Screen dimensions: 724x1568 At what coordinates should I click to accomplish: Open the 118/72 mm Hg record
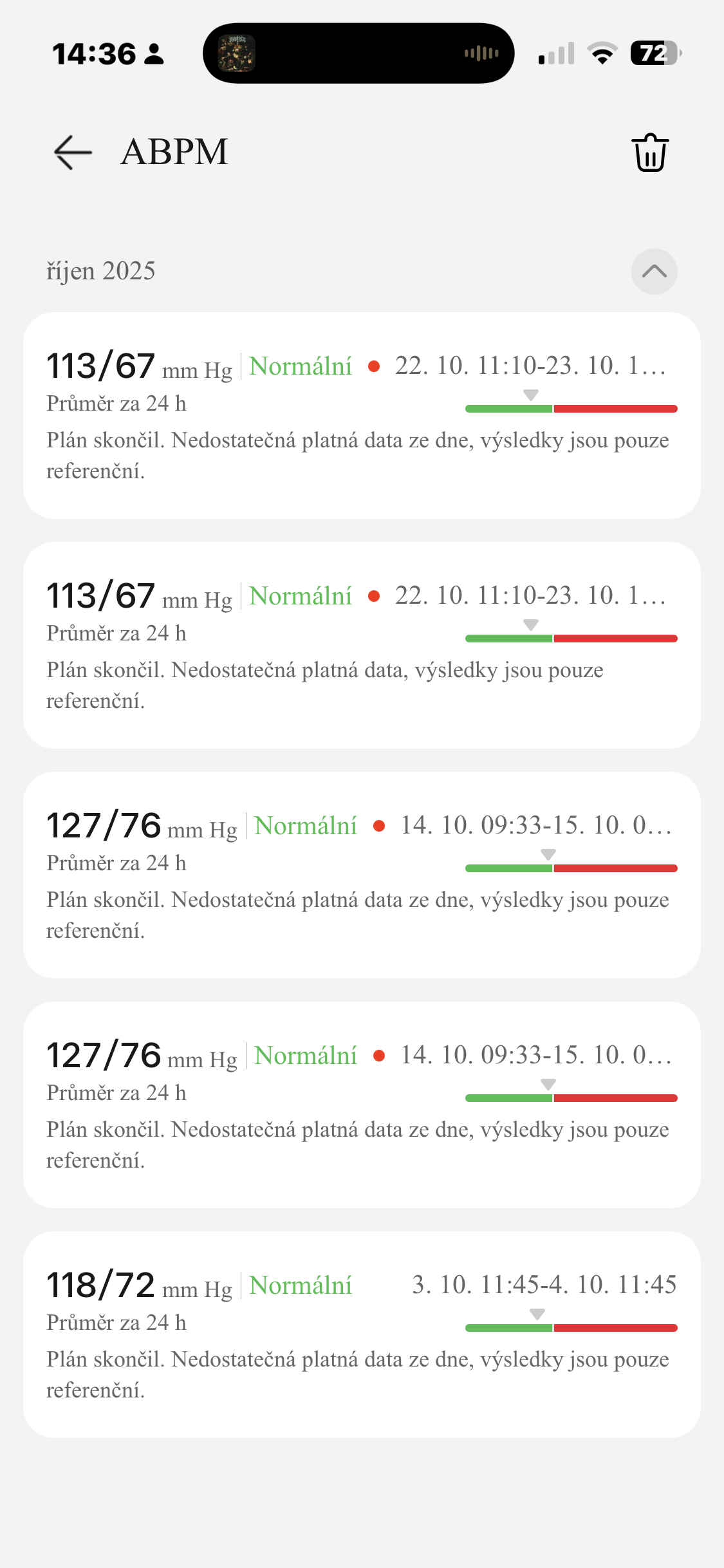362,1334
